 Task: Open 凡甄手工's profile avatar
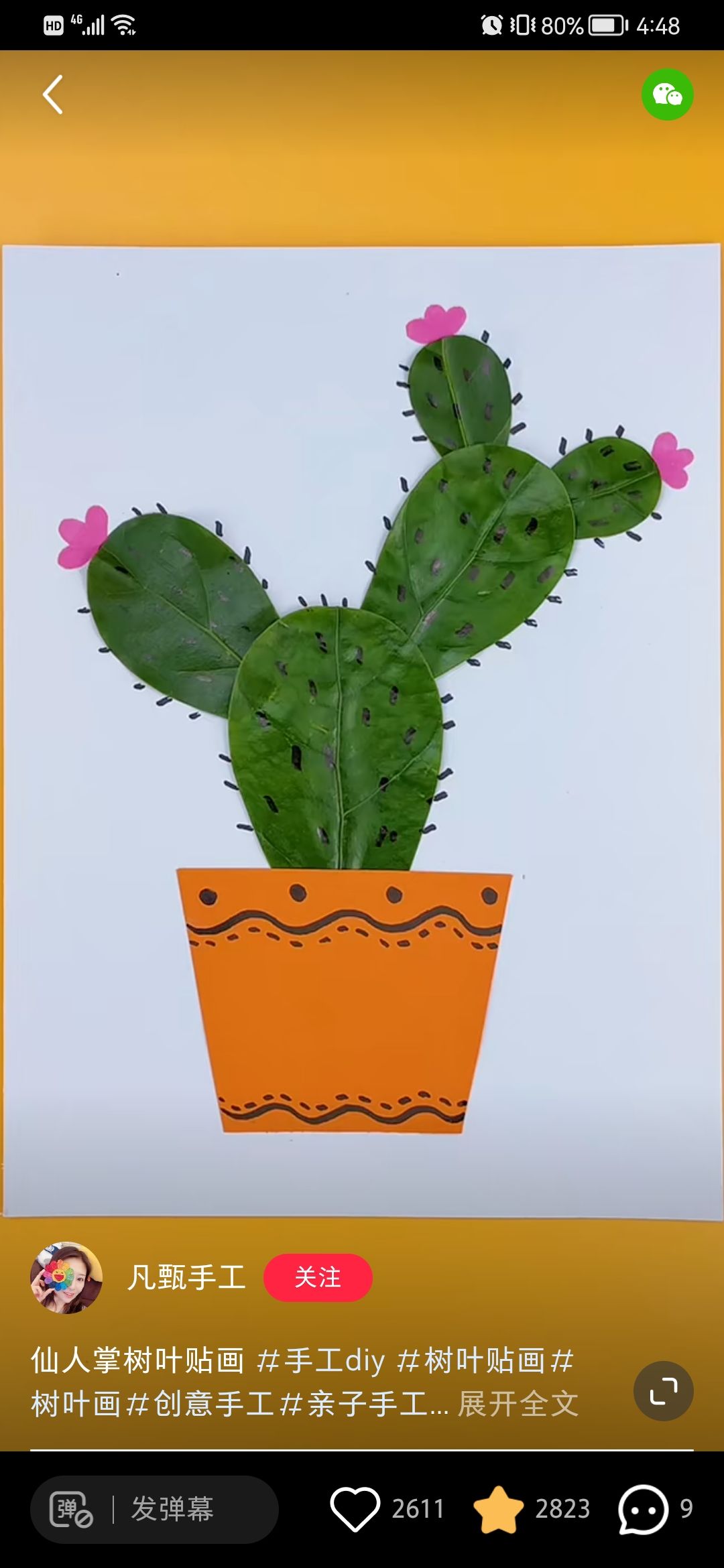click(66, 1277)
